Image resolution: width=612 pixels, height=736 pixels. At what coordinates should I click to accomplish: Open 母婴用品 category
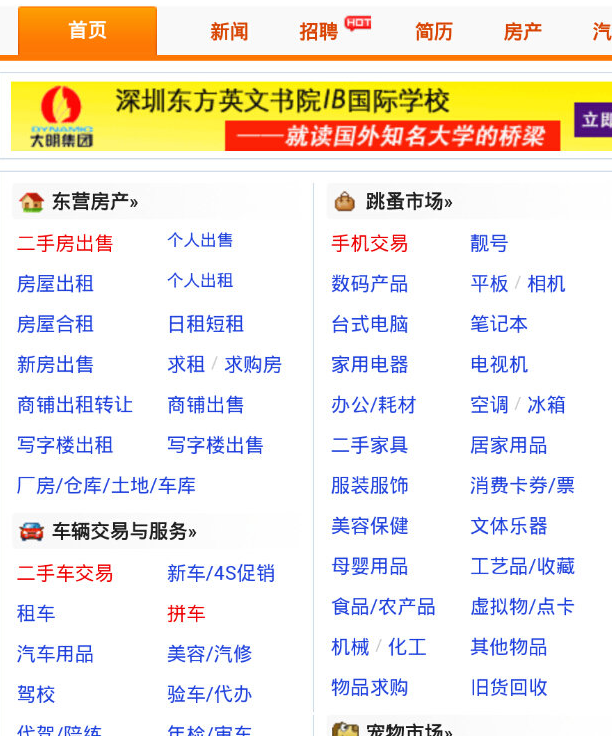pos(369,566)
